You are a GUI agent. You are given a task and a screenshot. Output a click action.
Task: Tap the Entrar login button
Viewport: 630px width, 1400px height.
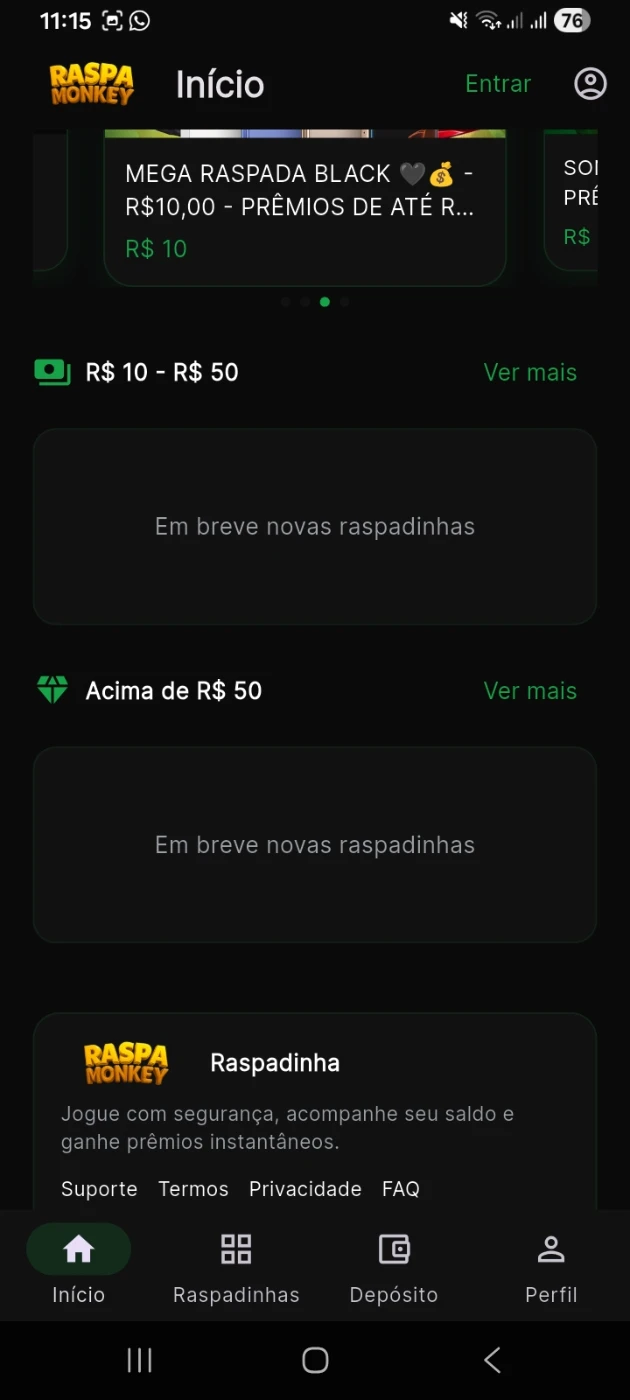[497, 84]
